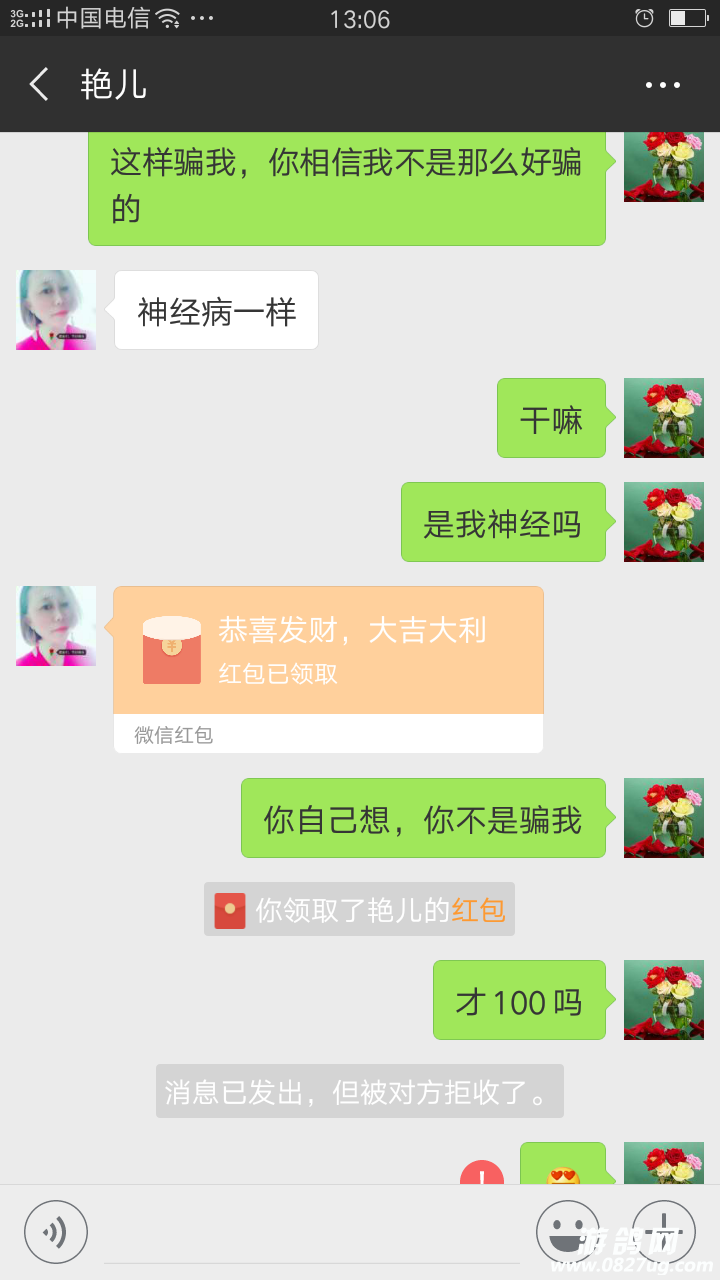
Task: Open the 恭喜发财 red packet card
Action: [328, 650]
